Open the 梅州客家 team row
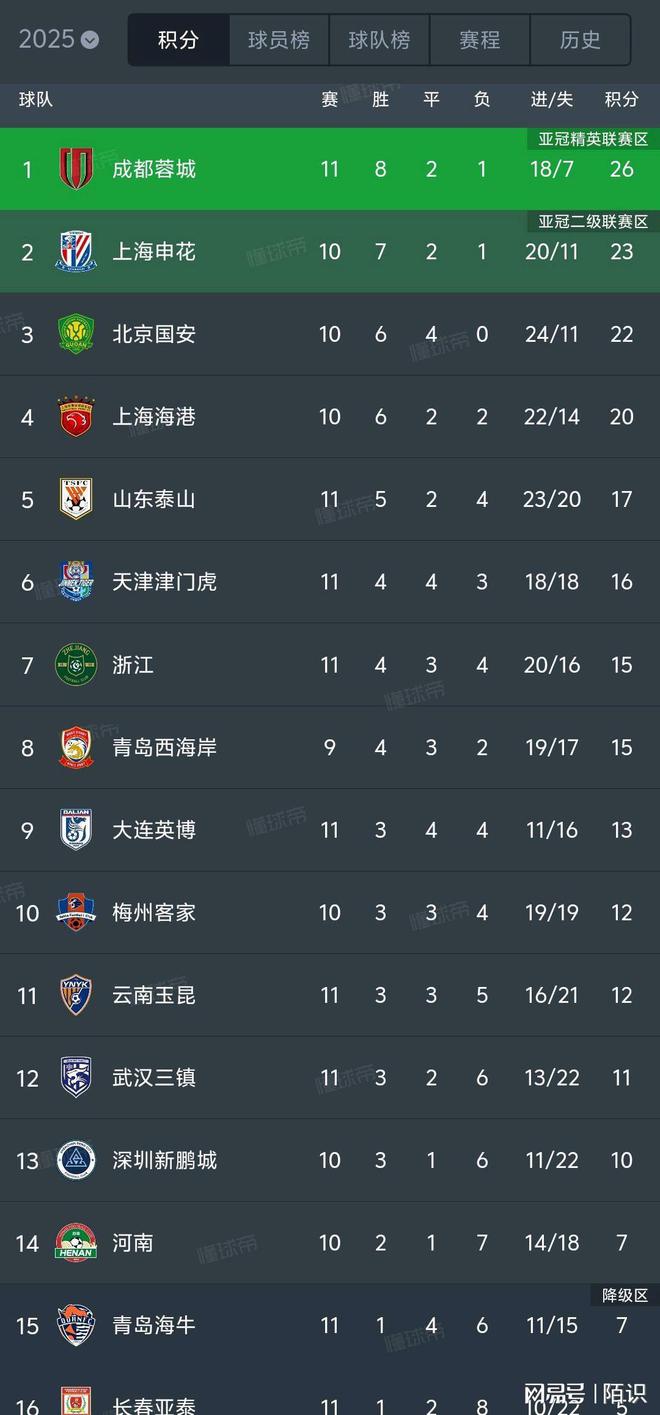The image size is (660, 1415). pyautogui.click(x=330, y=912)
